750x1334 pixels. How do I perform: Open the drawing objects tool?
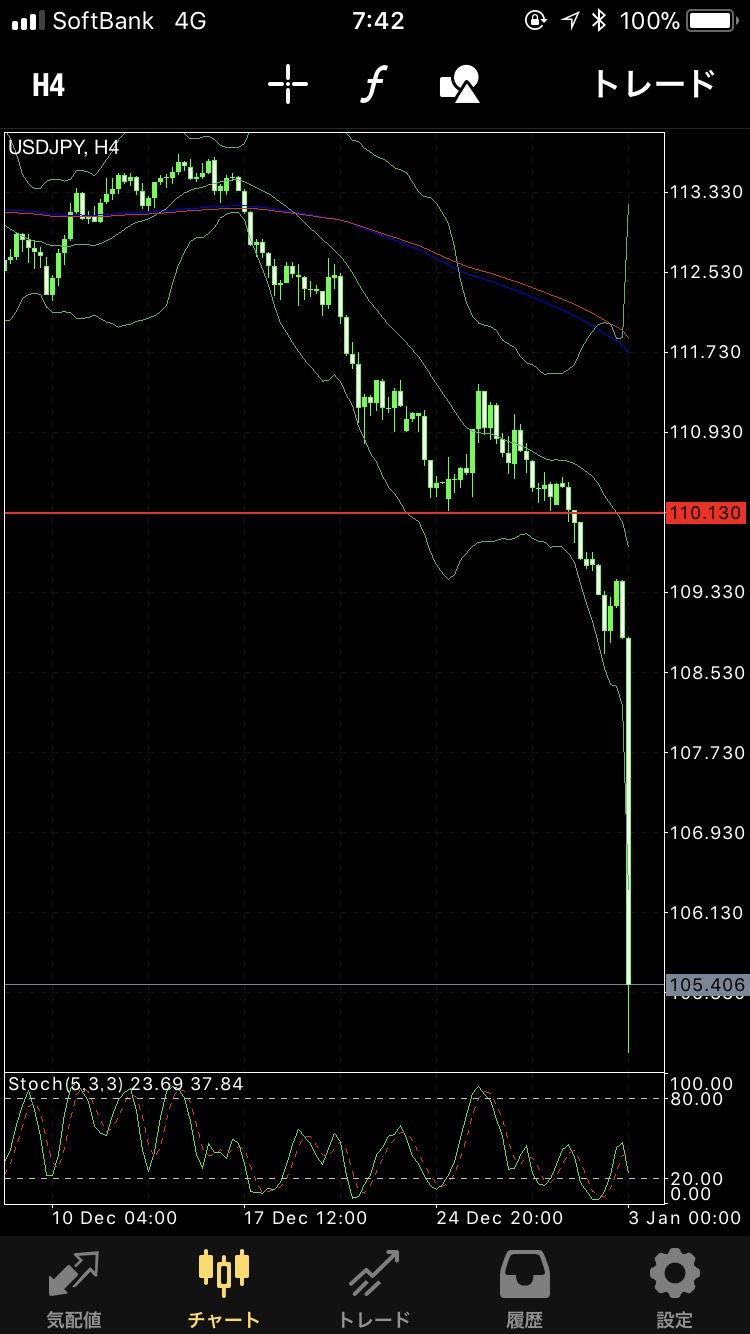point(460,85)
